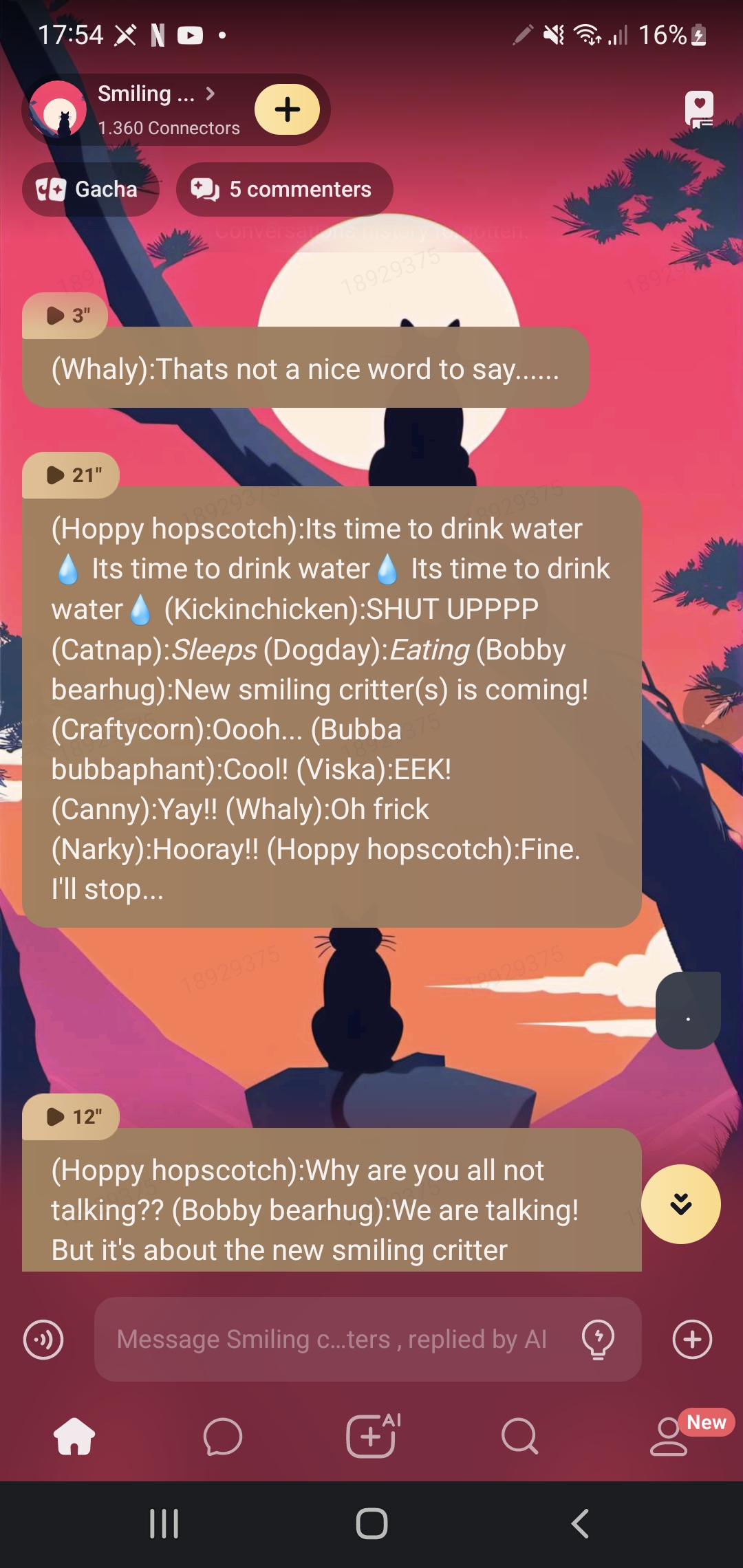Image resolution: width=743 pixels, height=1568 pixels.
Task: Open the Search tab
Action: click(x=519, y=1437)
